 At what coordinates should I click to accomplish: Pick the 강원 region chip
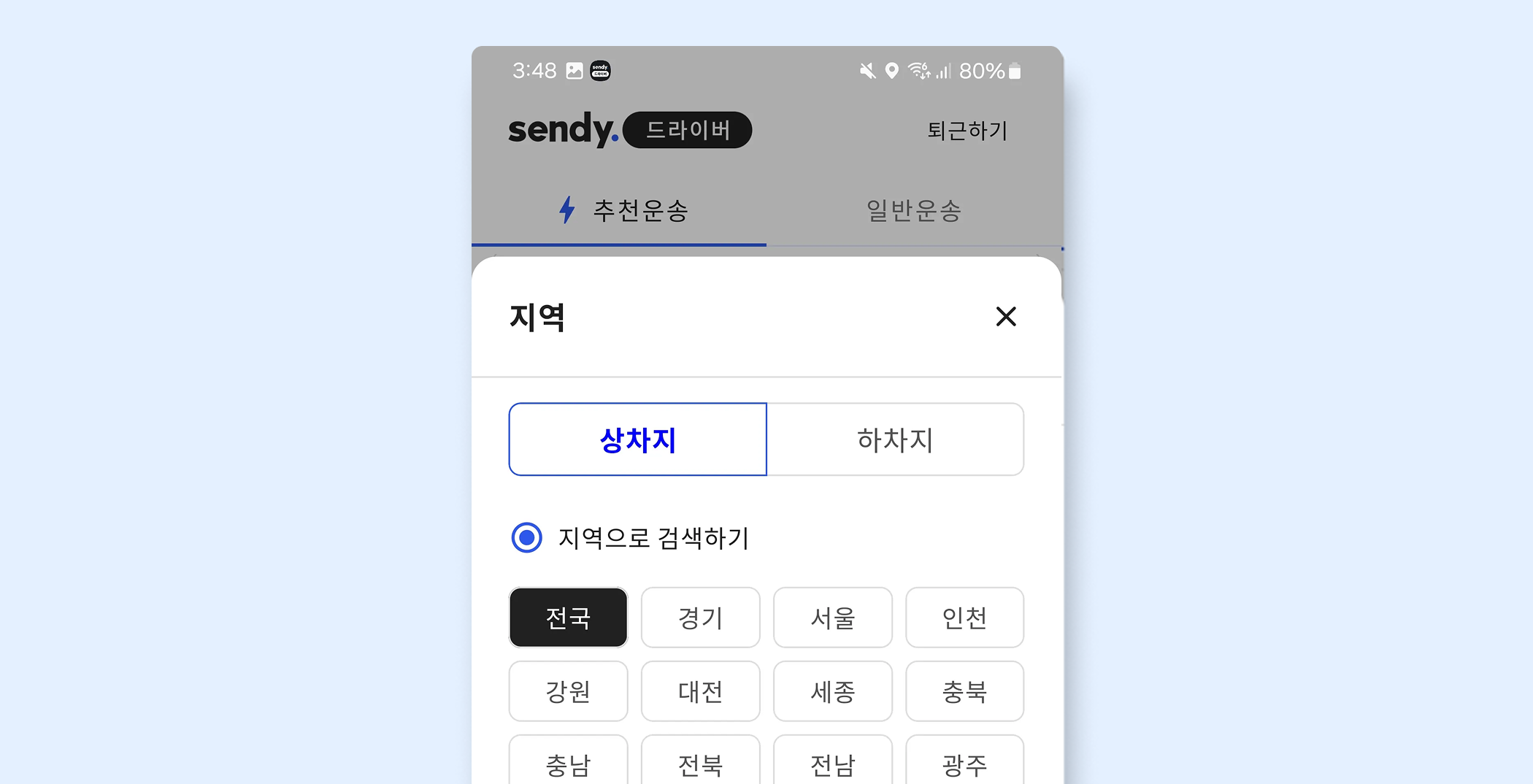point(568,691)
